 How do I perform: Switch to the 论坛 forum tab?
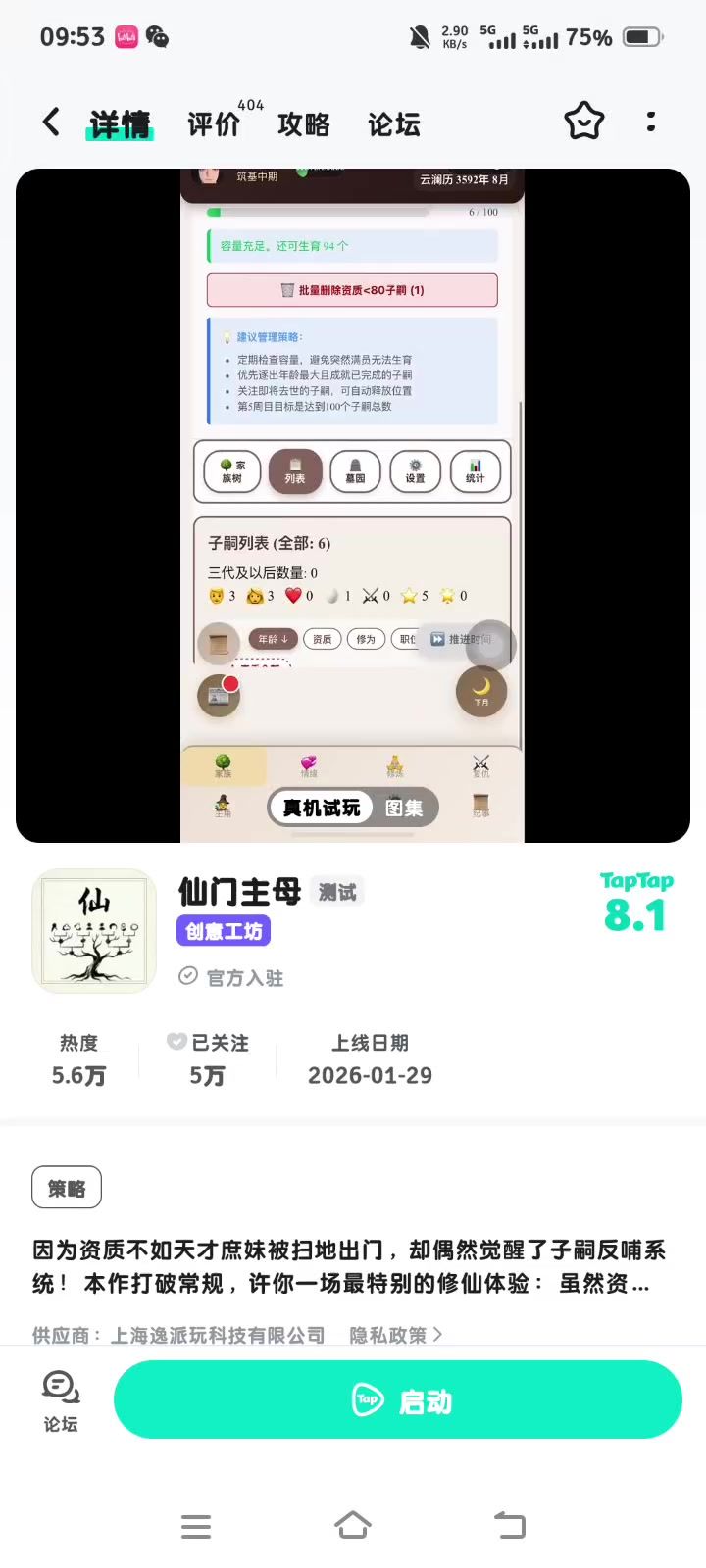click(394, 124)
